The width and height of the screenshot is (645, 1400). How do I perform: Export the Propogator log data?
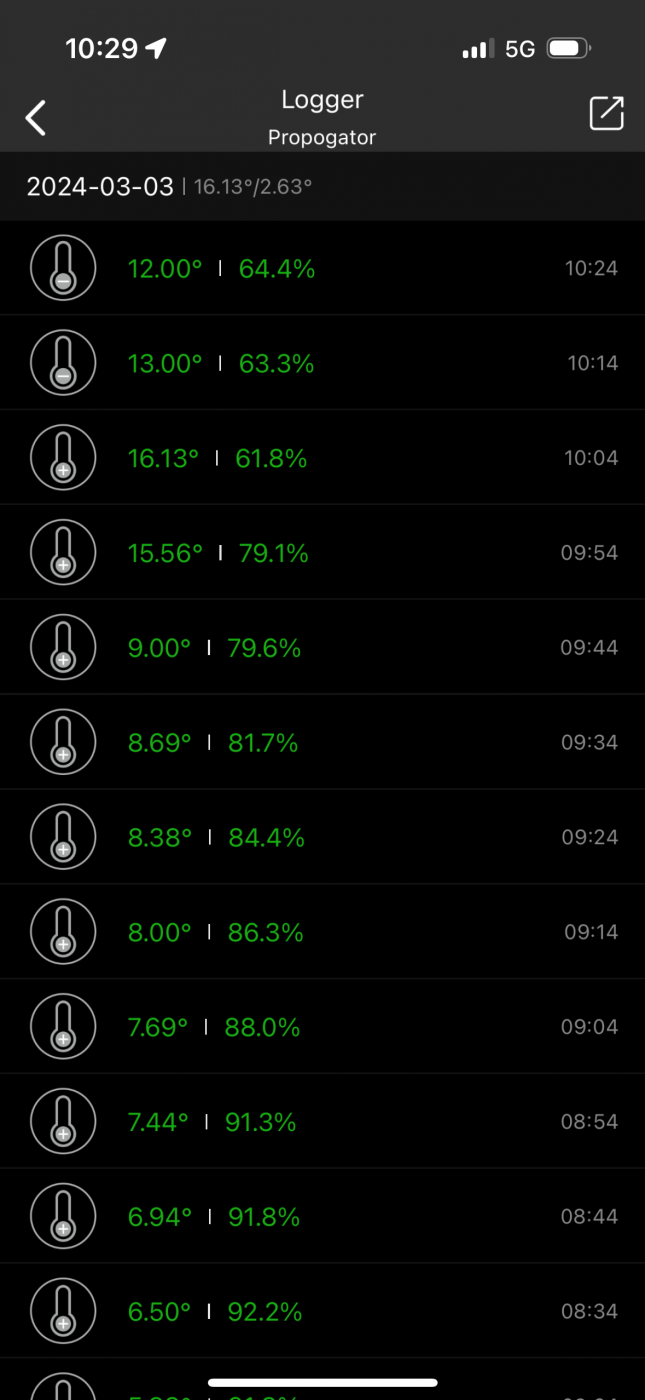pos(606,114)
